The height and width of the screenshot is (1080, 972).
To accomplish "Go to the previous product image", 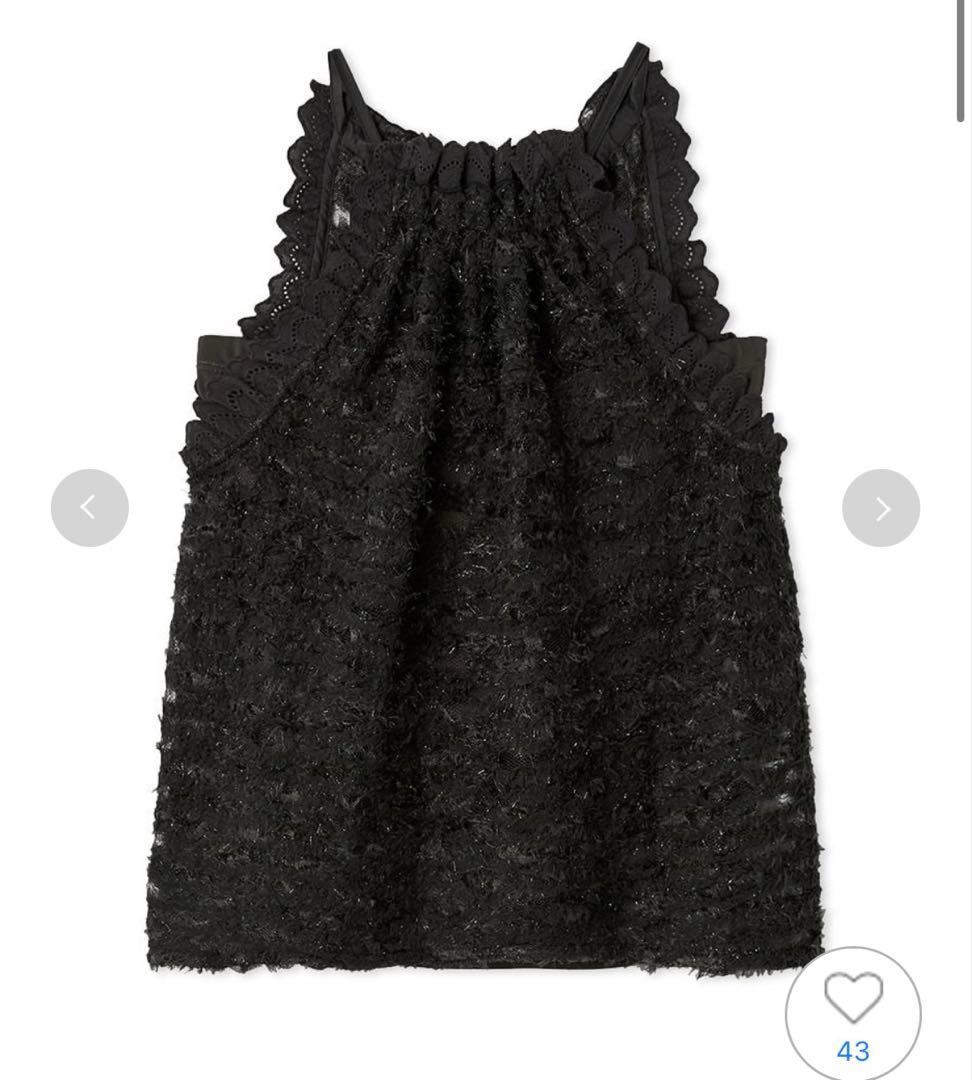I will pos(90,508).
